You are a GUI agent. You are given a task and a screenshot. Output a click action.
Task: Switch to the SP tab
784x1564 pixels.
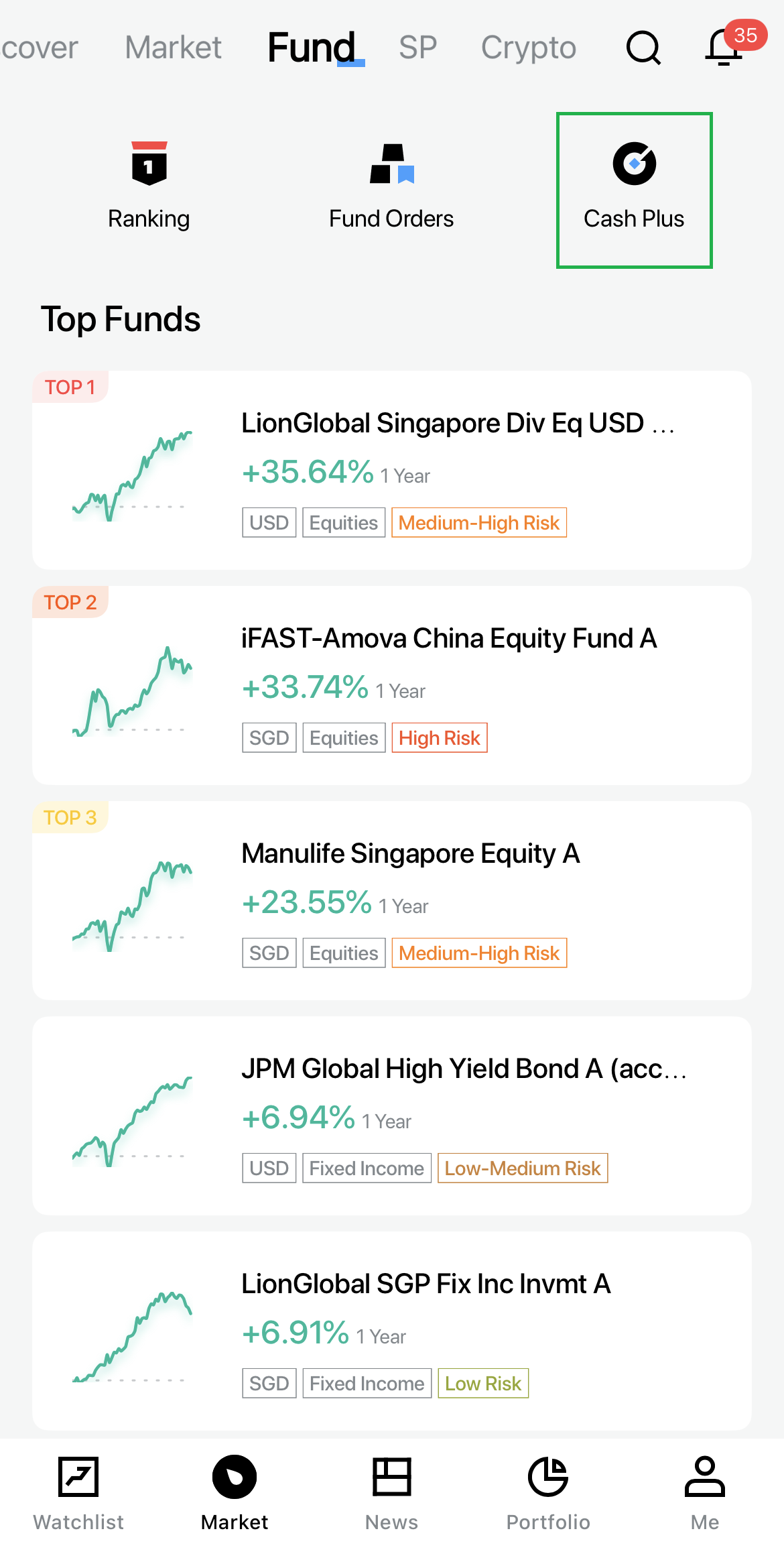coord(417,48)
